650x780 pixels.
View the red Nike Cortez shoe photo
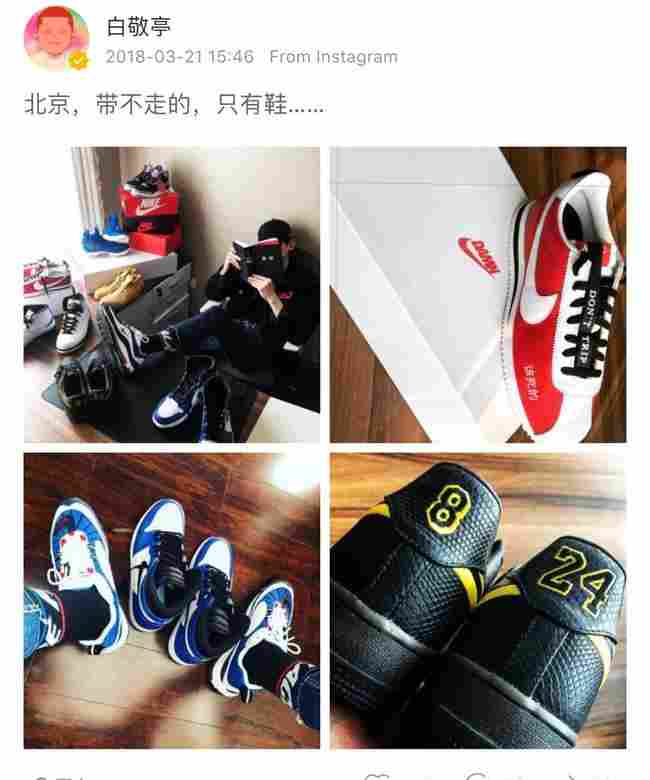tap(478, 295)
